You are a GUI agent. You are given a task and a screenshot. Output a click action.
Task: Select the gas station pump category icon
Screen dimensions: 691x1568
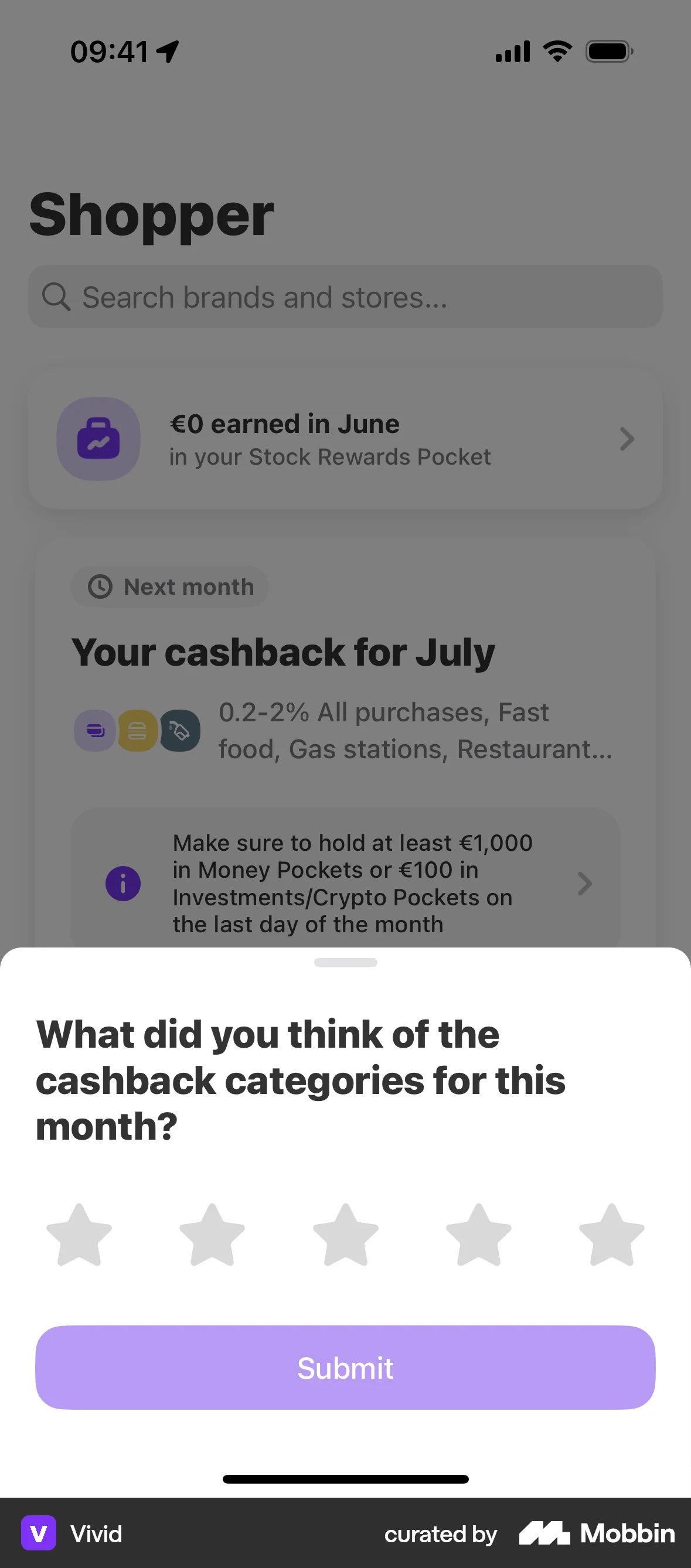[x=179, y=731]
